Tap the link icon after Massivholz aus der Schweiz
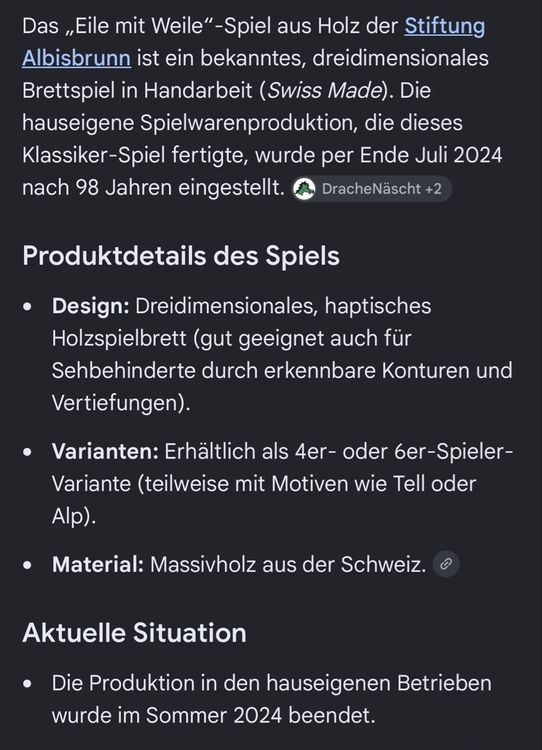This screenshot has width=542, height=750. coord(446,564)
